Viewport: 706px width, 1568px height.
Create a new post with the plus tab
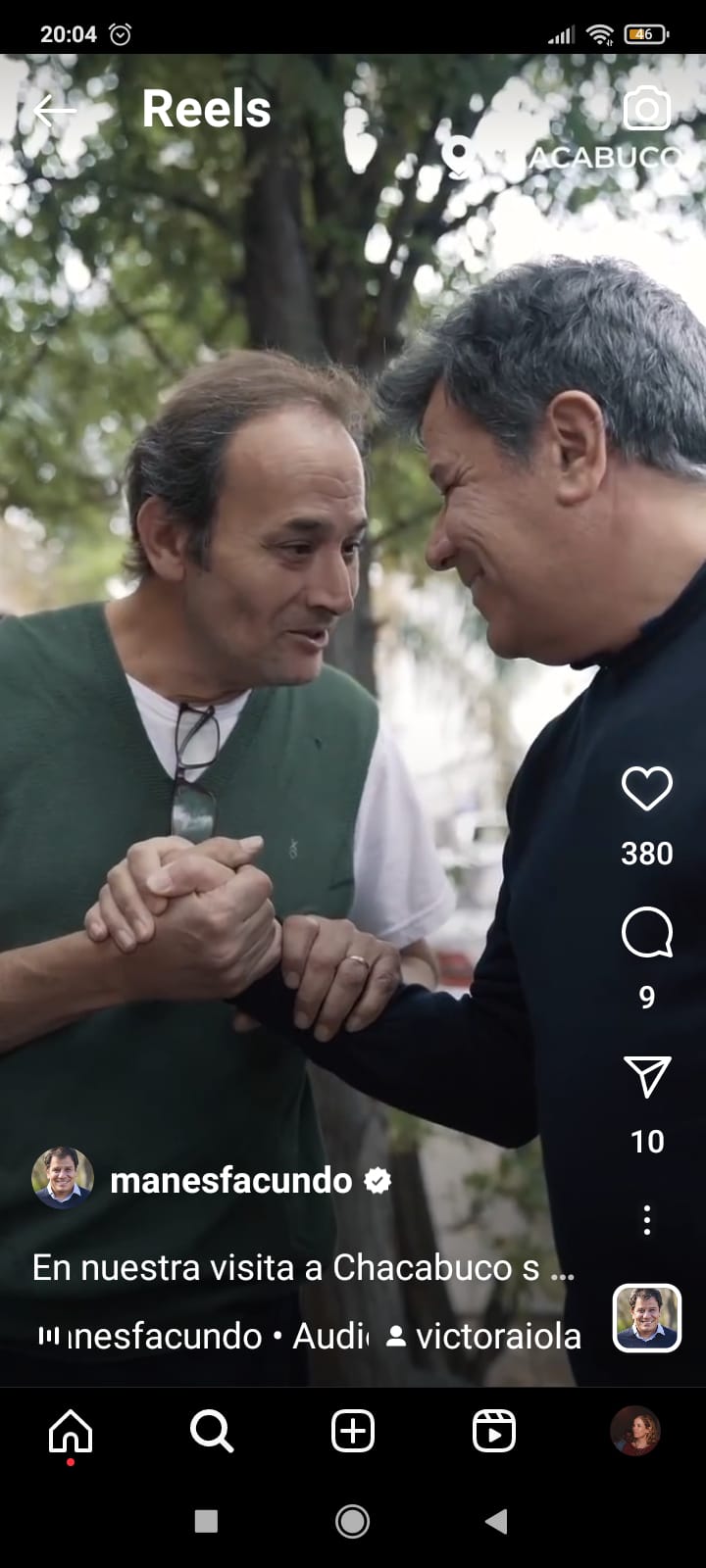[353, 1432]
